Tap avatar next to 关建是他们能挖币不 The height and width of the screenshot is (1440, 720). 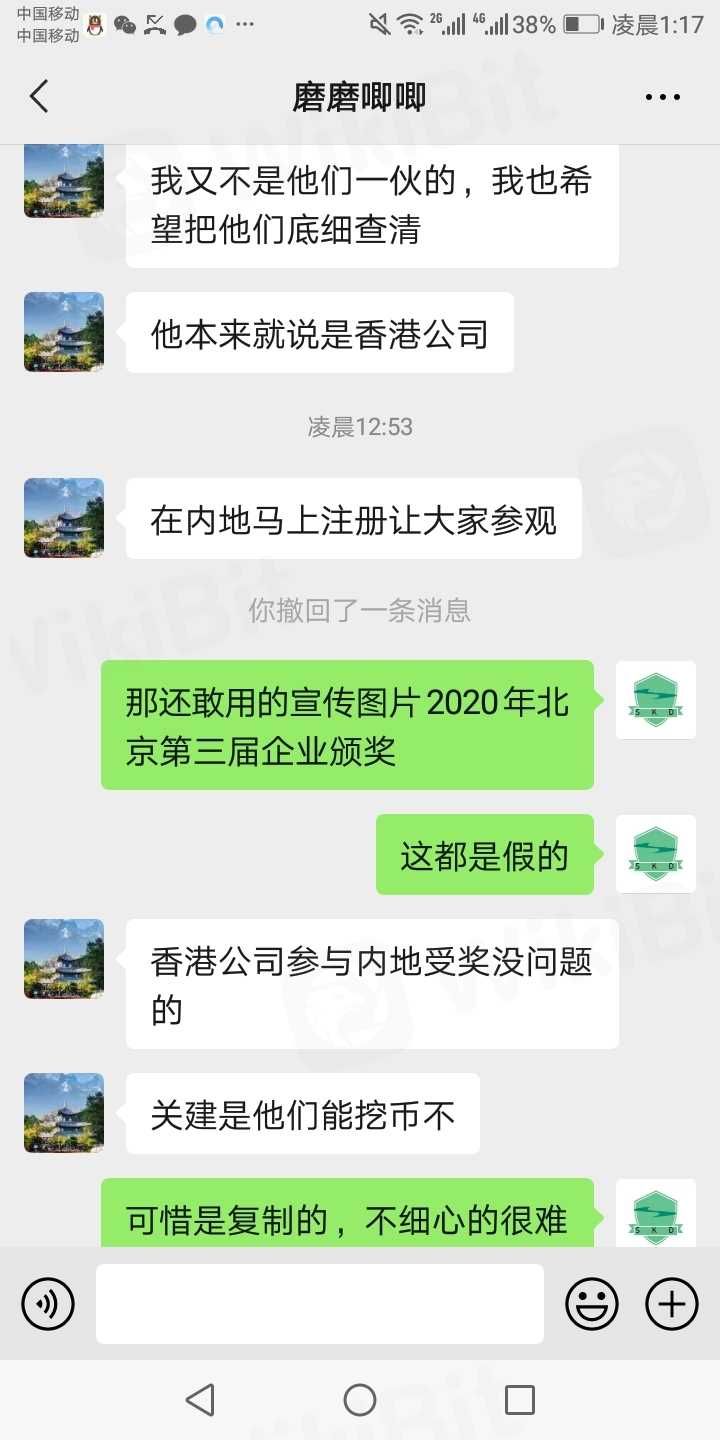64,1113
